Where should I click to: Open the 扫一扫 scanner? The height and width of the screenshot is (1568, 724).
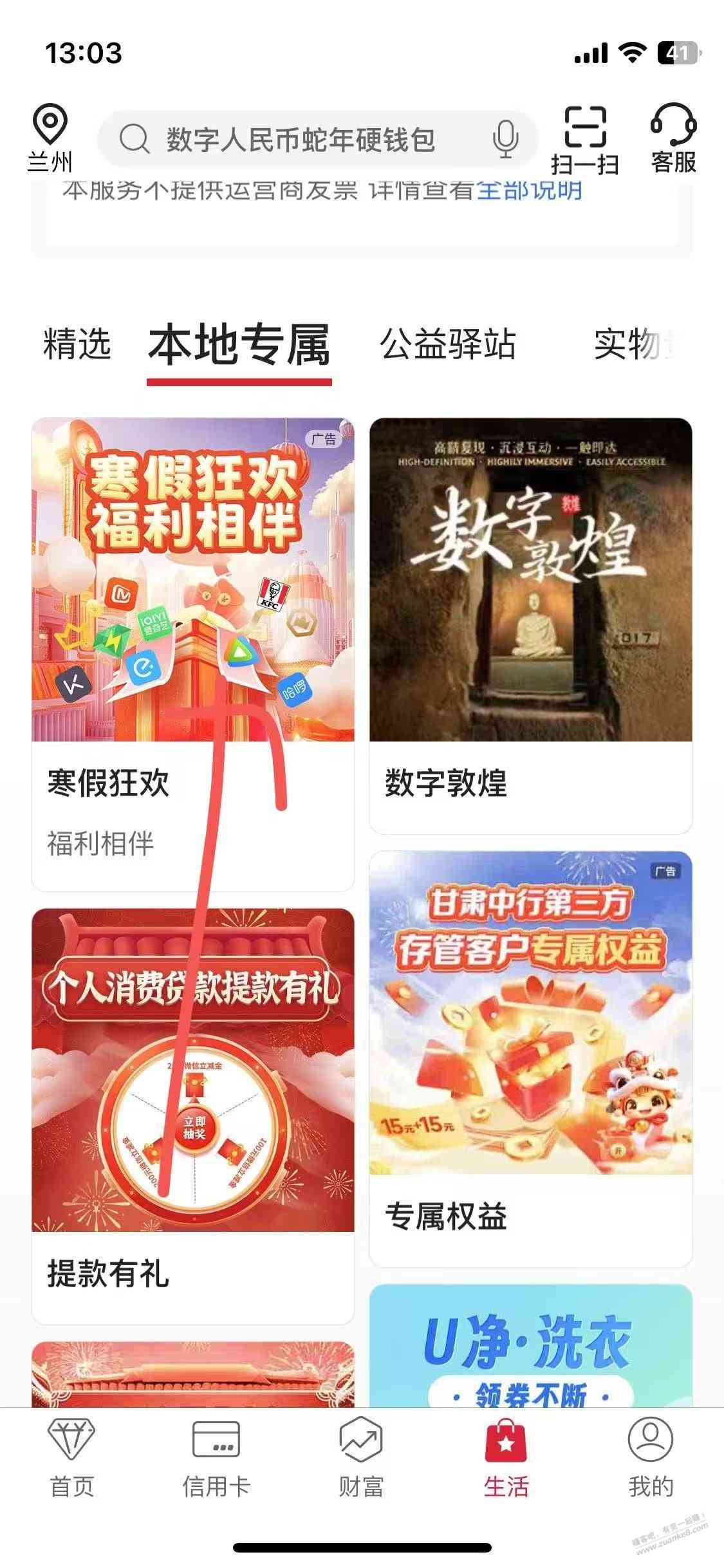click(584, 140)
